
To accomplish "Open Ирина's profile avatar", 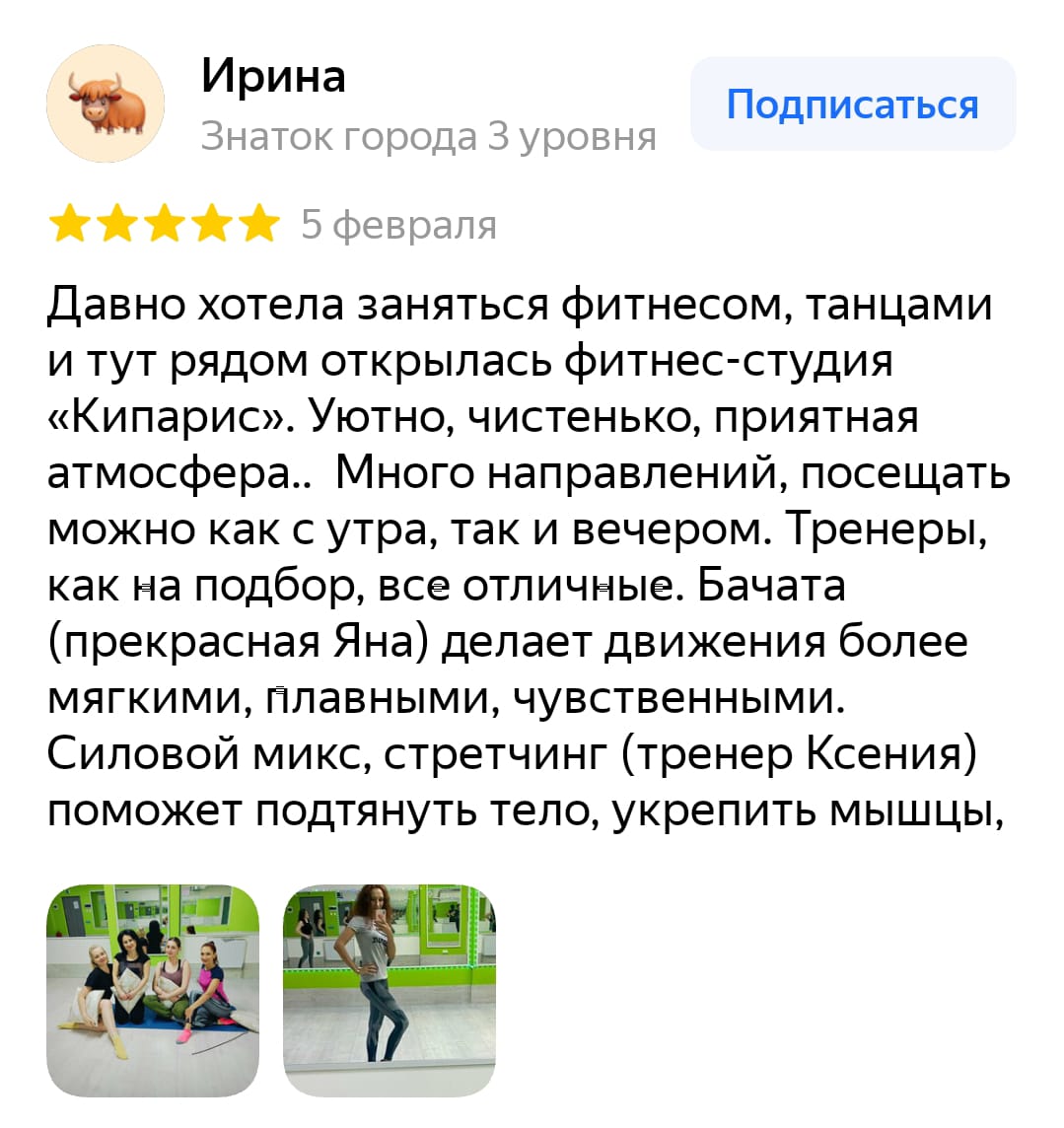I will 106,104.
